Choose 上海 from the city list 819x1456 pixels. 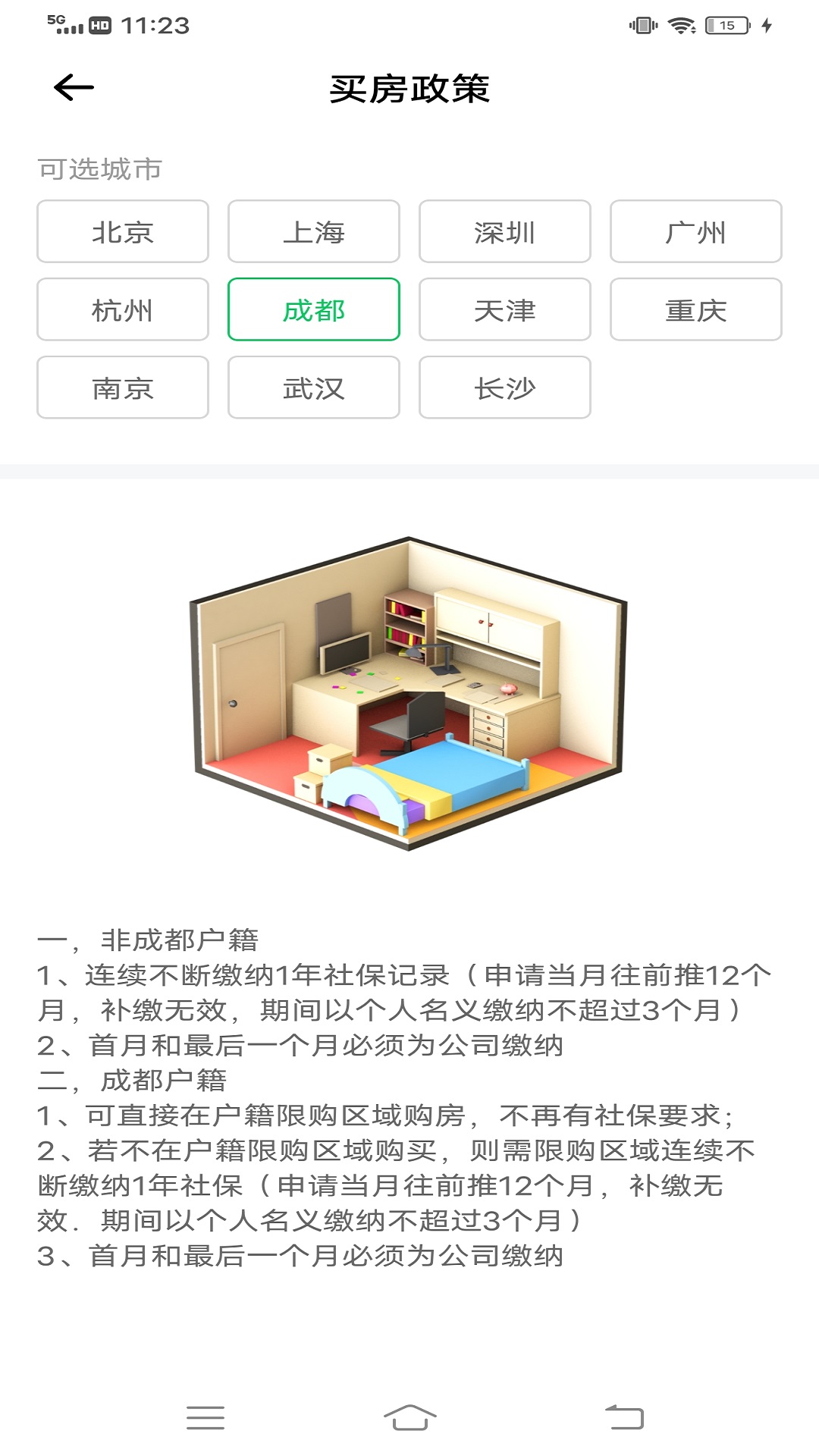coord(314,231)
